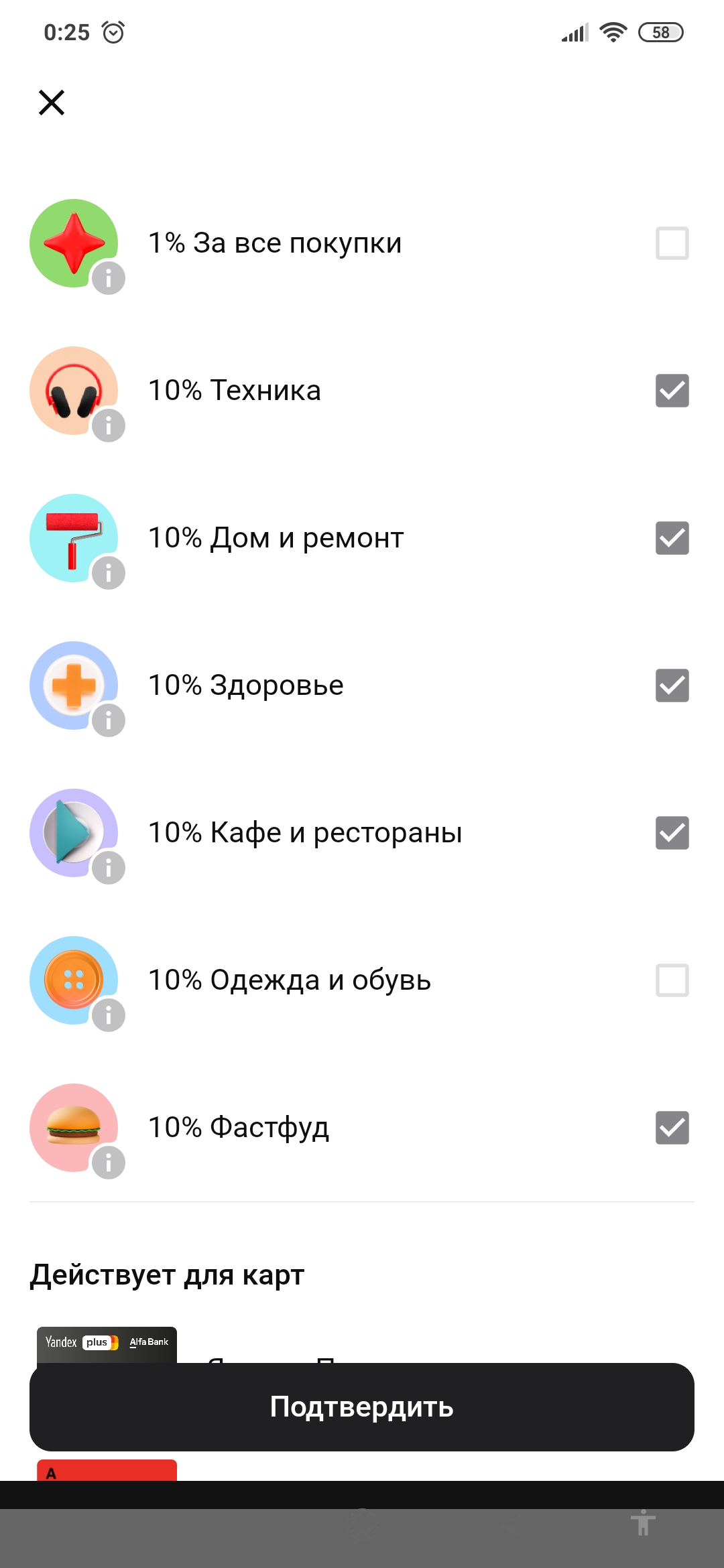Open info for 'Кафе и рестораны'
This screenshot has height=1568, width=724.
[x=109, y=868]
